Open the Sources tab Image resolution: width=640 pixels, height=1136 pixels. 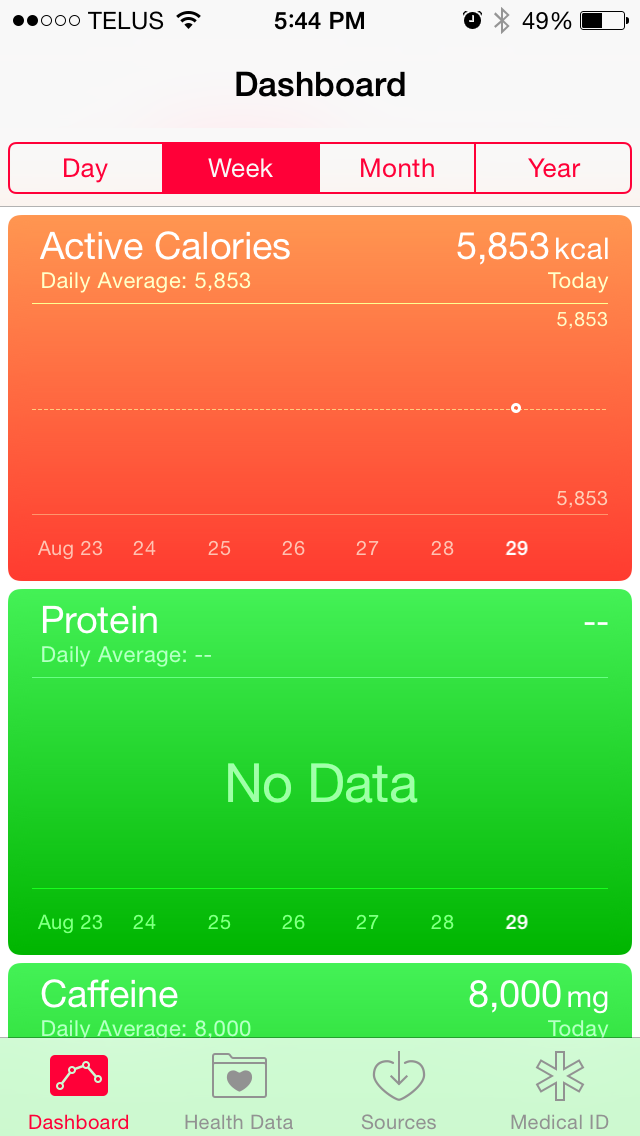click(x=399, y=1088)
